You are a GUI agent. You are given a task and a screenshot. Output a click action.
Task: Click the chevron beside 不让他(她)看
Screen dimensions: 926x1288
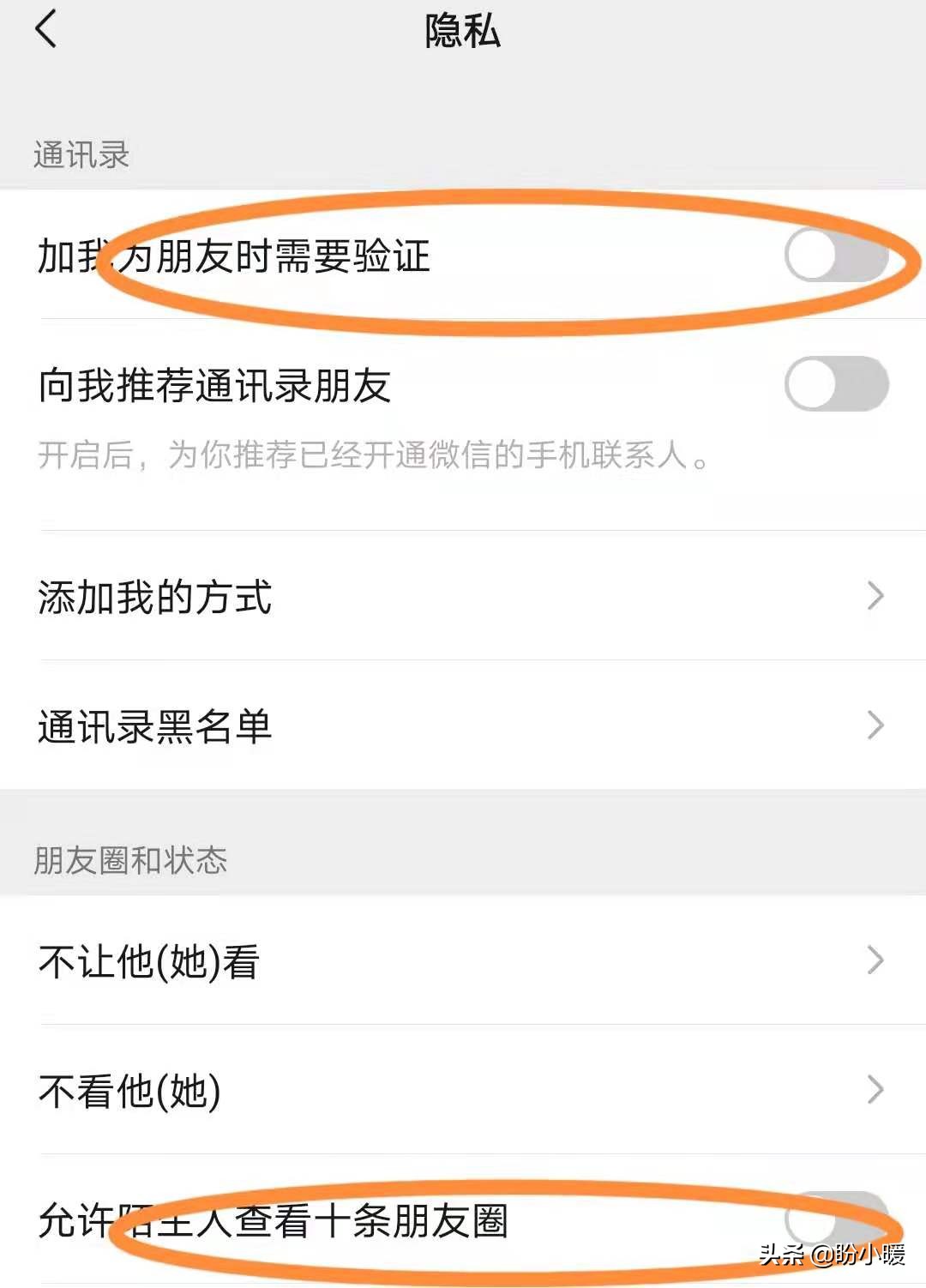pyautogui.click(x=875, y=960)
